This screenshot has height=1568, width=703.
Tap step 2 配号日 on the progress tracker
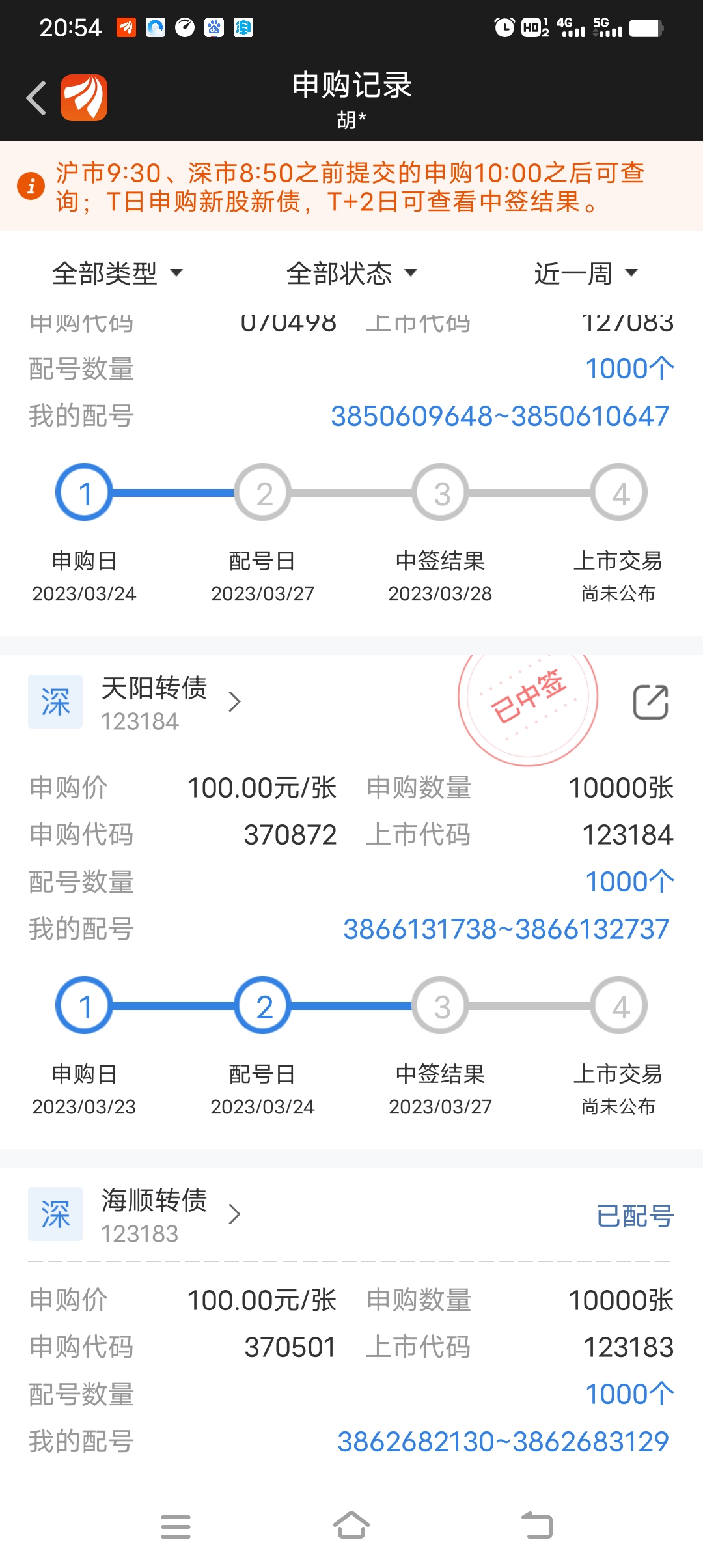pyautogui.click(x=262, y=1005)
